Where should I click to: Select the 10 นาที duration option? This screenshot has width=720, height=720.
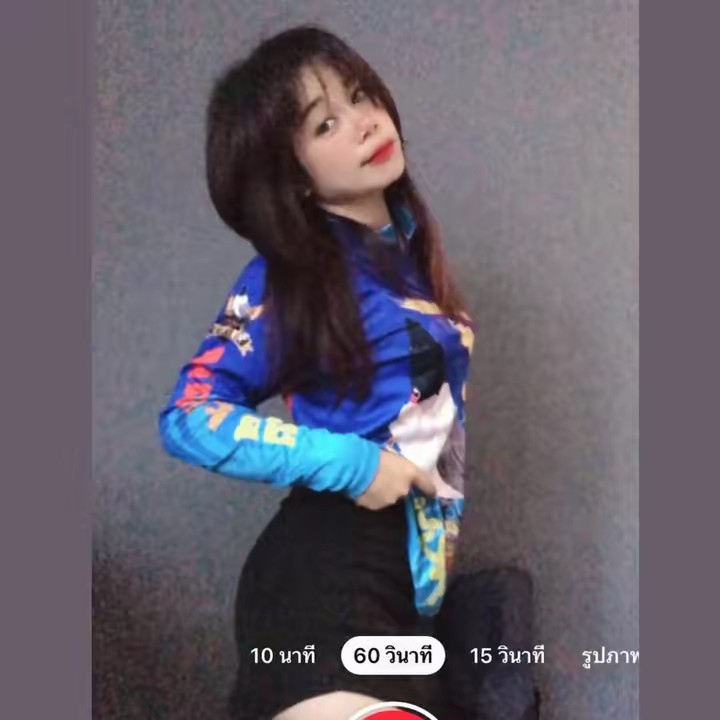click(282, 656)
